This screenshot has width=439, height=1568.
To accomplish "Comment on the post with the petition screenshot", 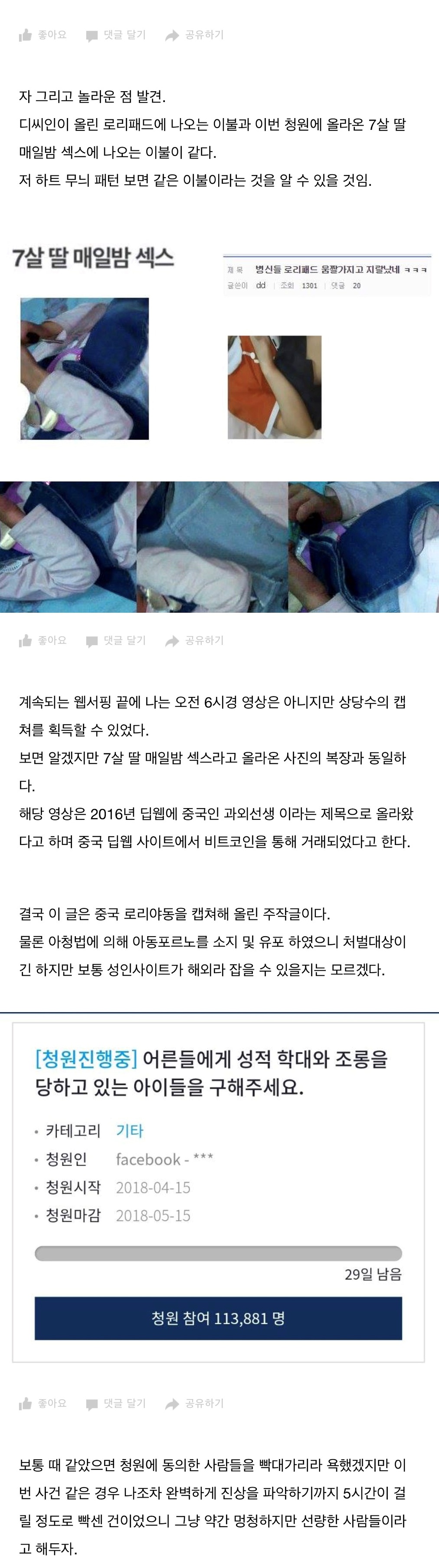I will tap(116, 1403).
